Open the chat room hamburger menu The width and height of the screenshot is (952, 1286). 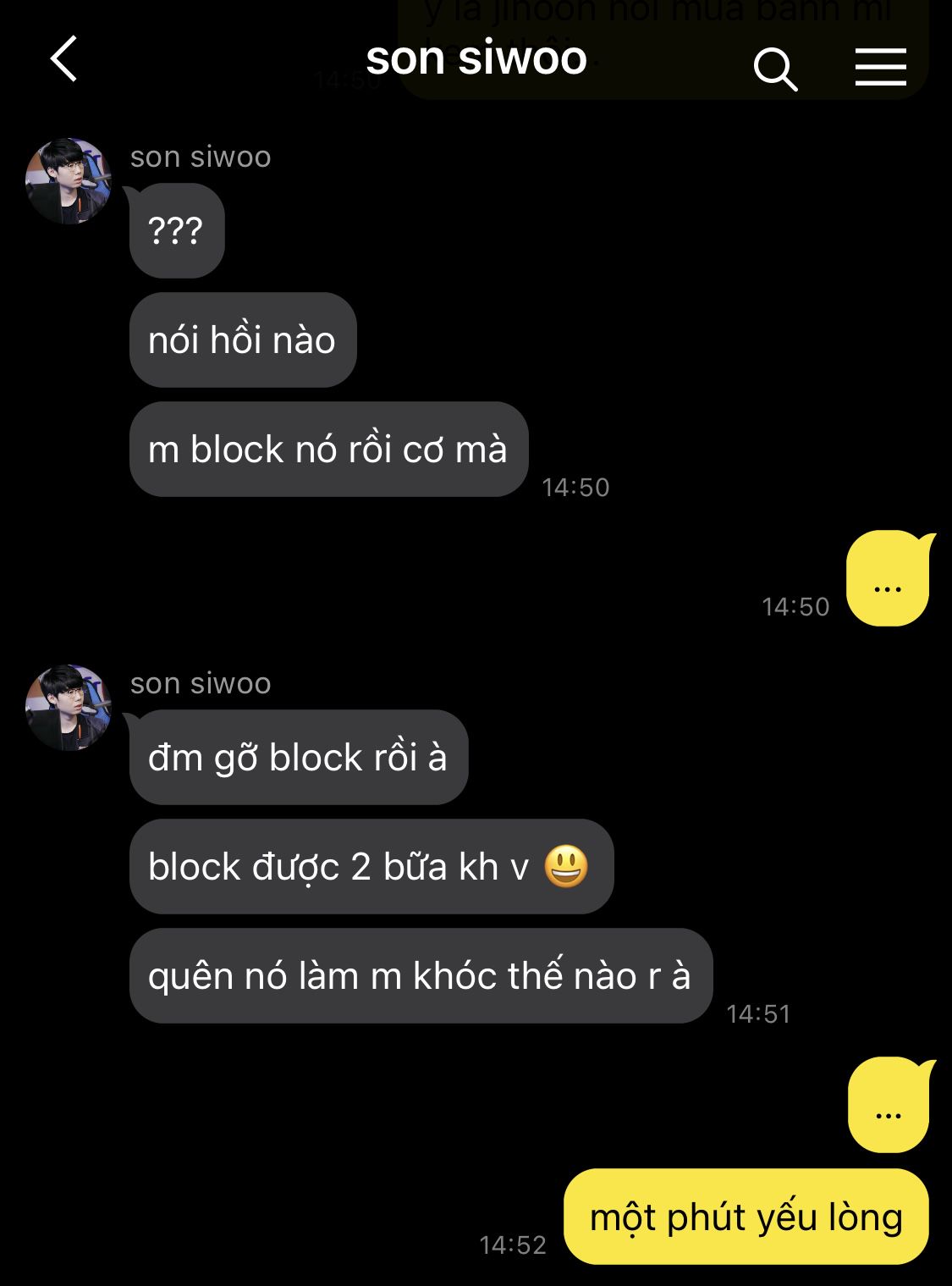880,67
